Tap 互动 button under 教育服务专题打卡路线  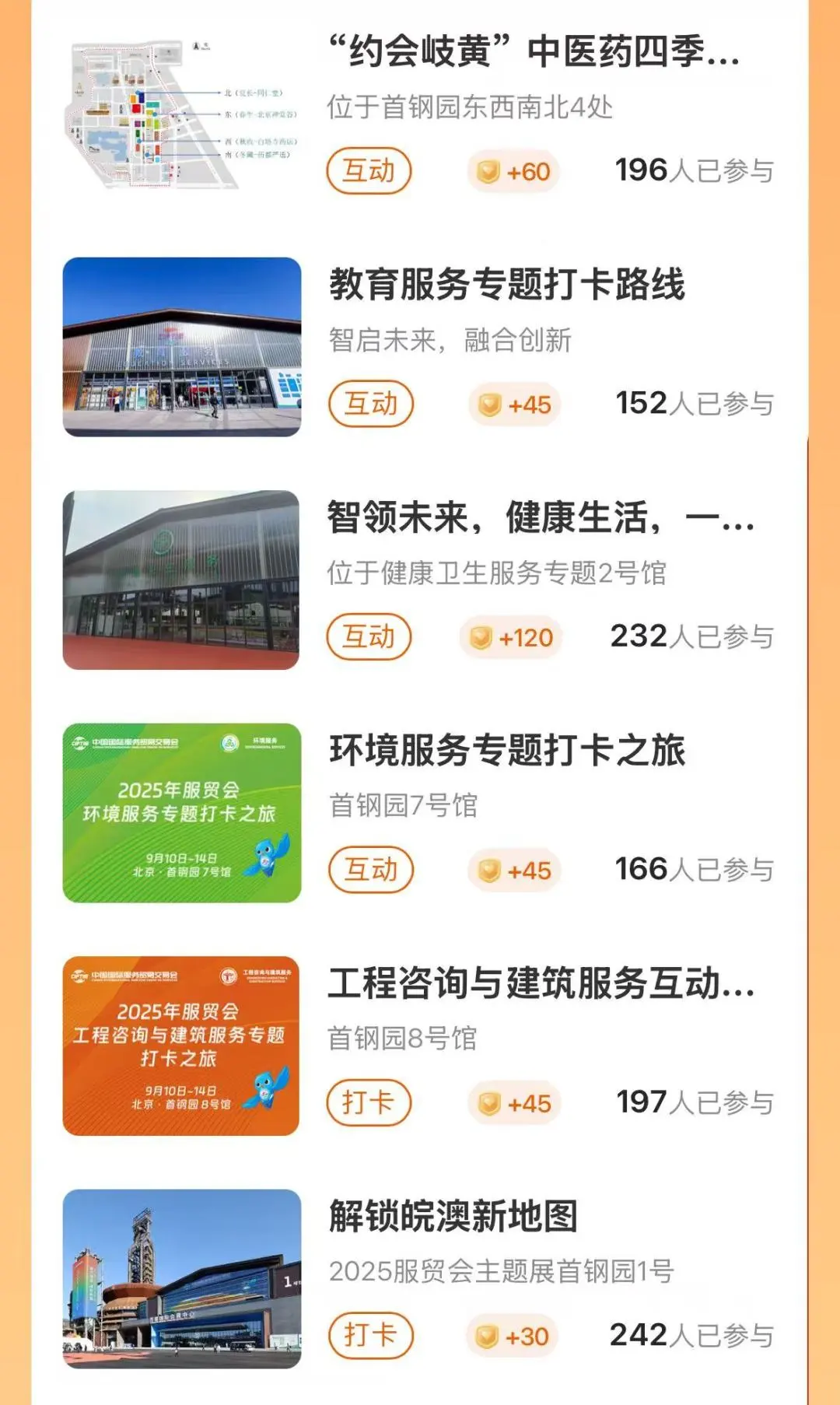pos(370,404)
